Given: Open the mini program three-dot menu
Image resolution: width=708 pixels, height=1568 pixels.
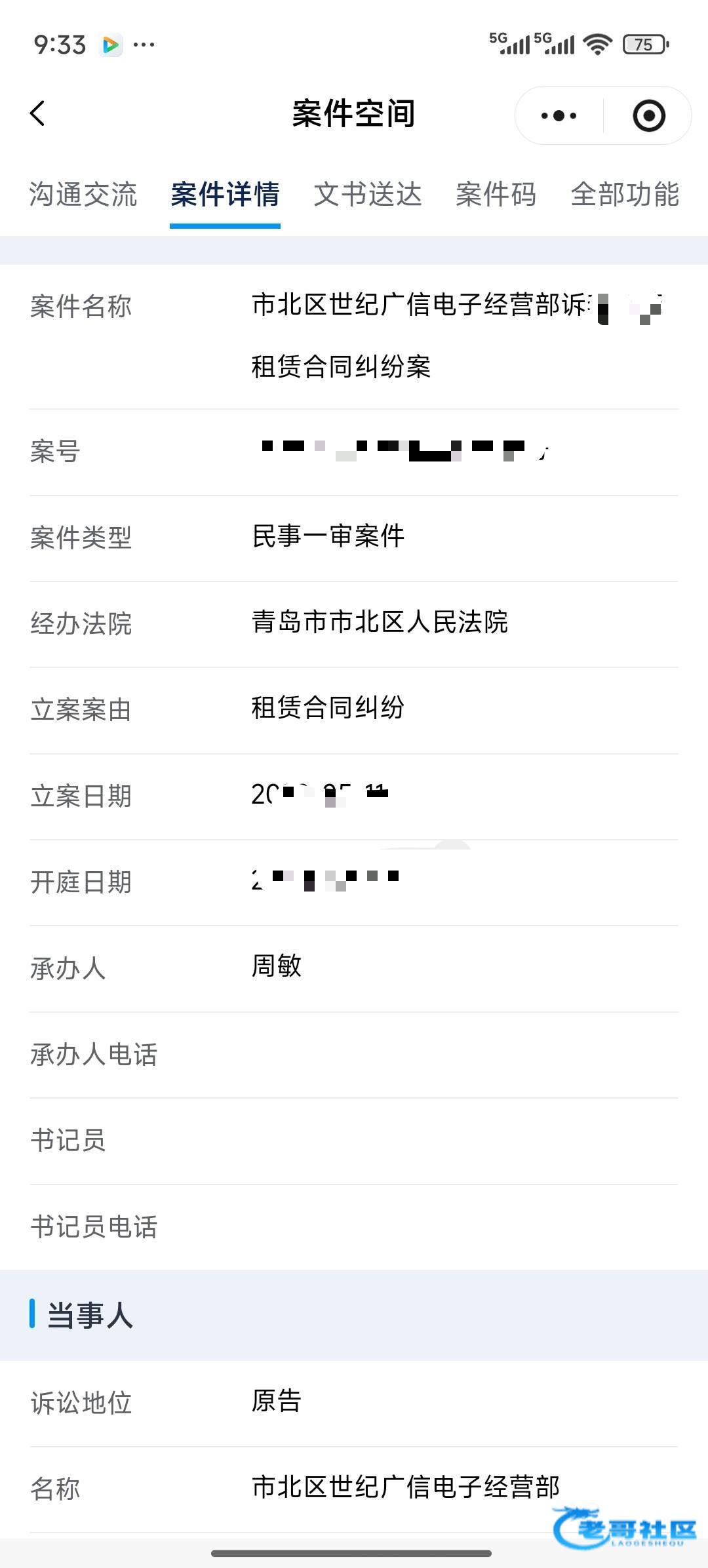Looking at the screenshot, I should pyautogui.click(x=559, y=116).
